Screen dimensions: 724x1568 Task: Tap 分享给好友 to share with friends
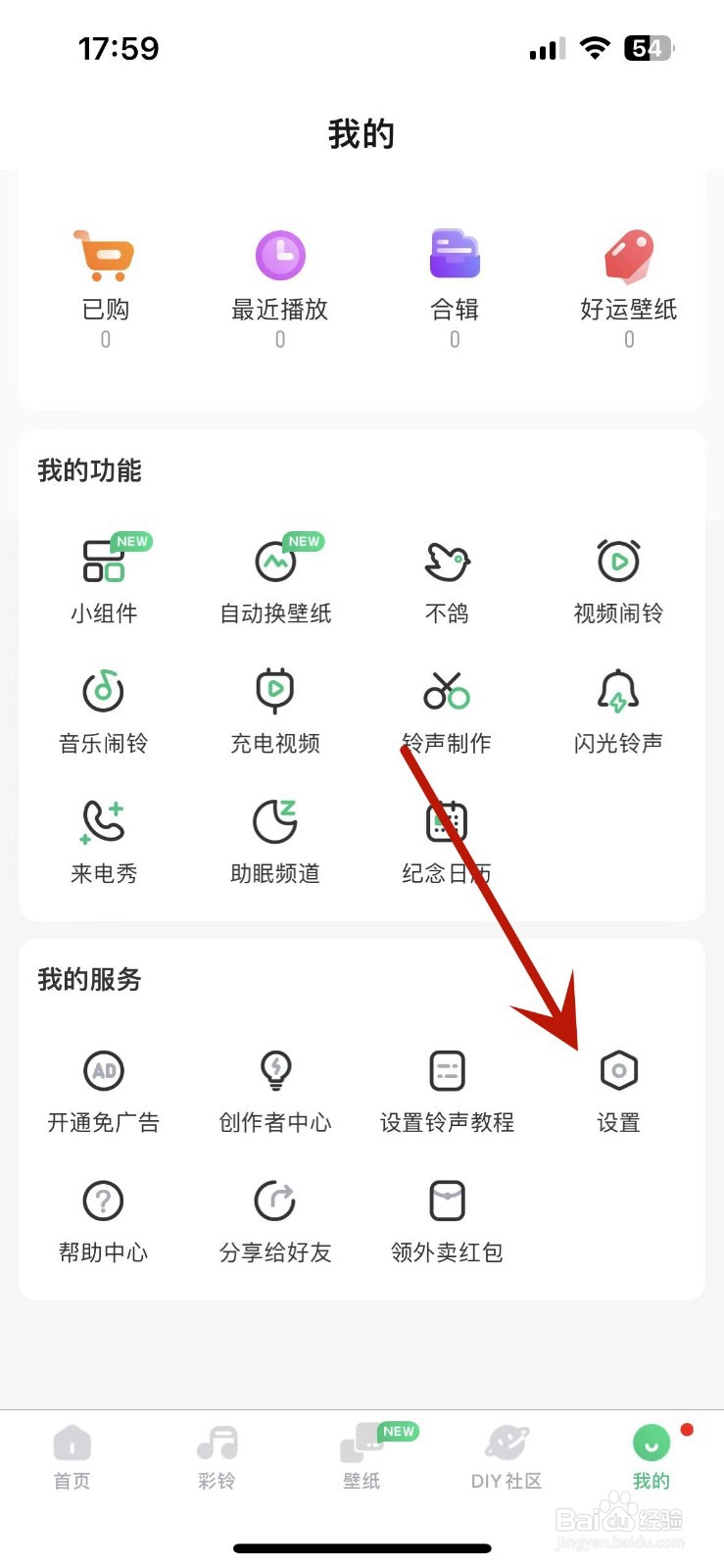pos(275,1210)
